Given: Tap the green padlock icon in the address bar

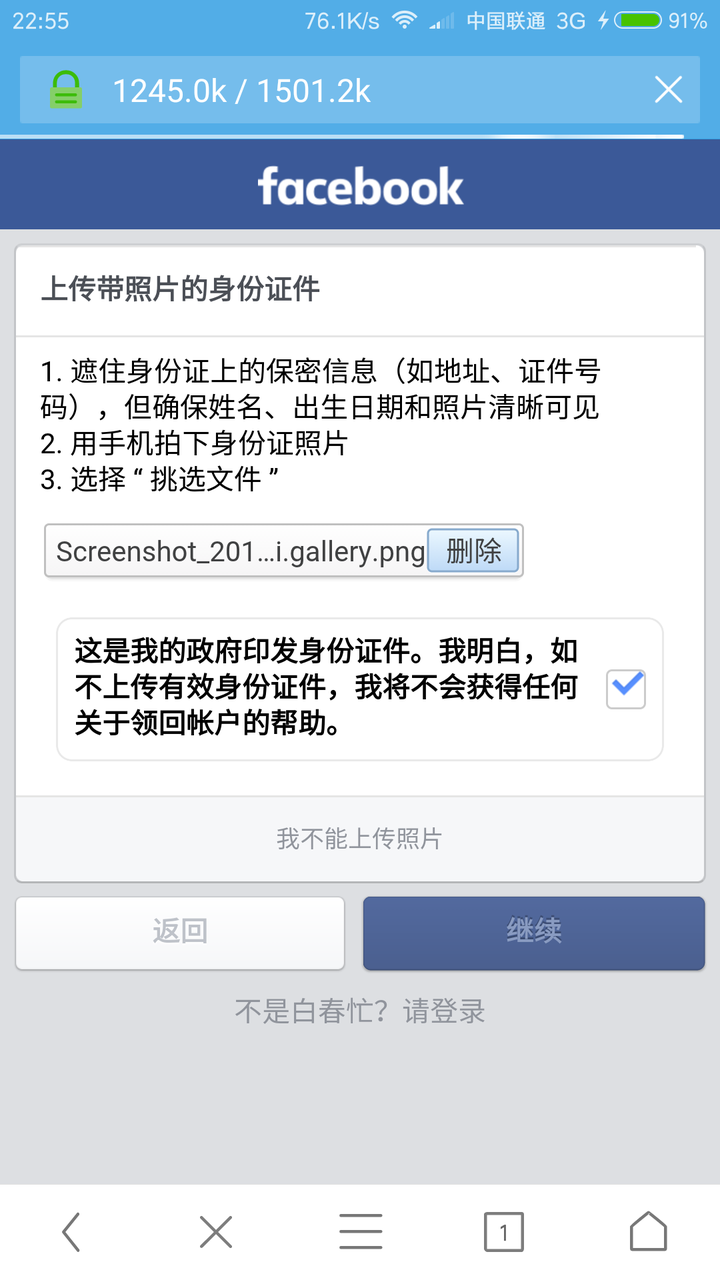Looking at the screenshot, I should point(66,89).
